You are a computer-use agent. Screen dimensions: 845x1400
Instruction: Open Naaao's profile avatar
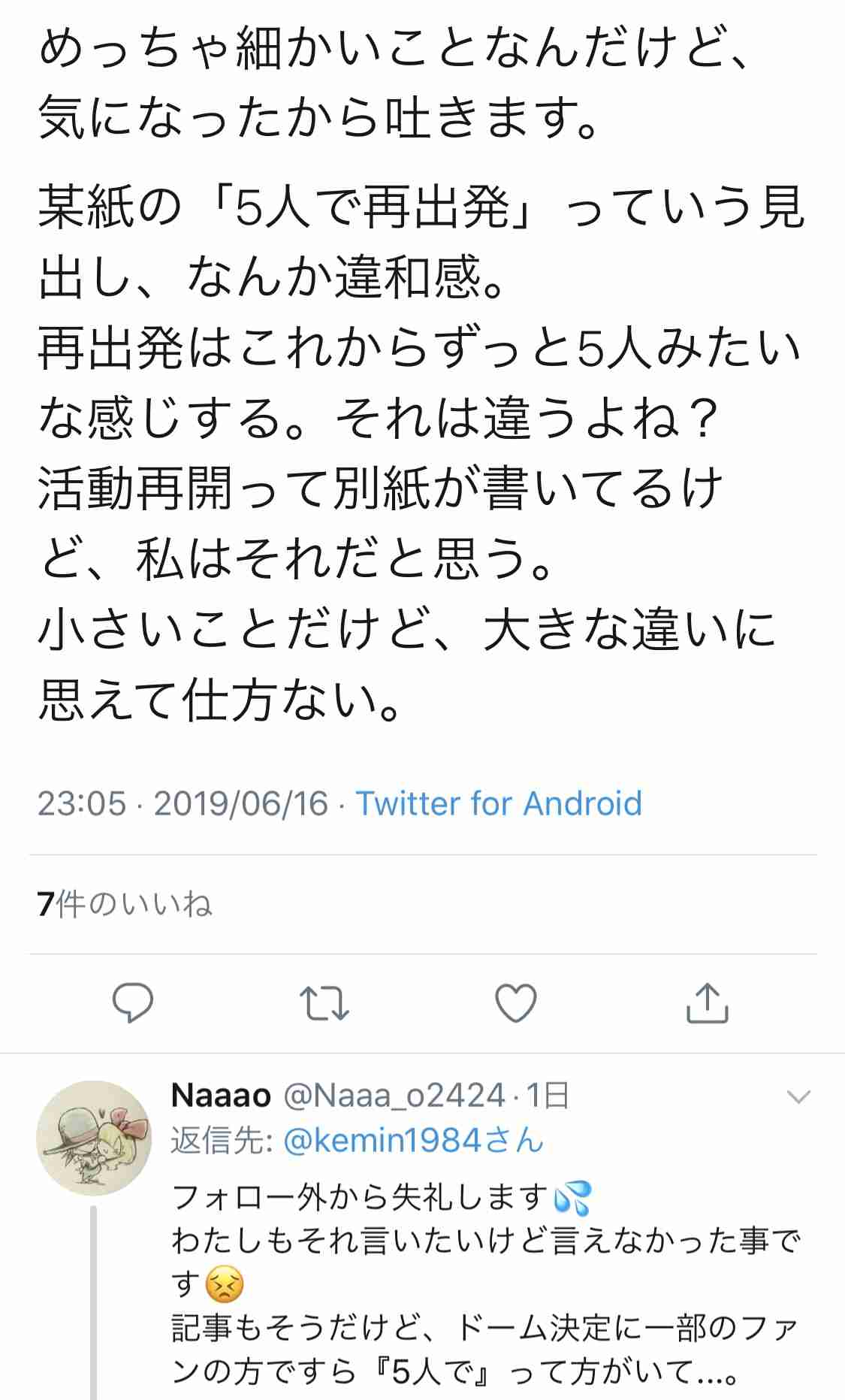[94, 1138]
